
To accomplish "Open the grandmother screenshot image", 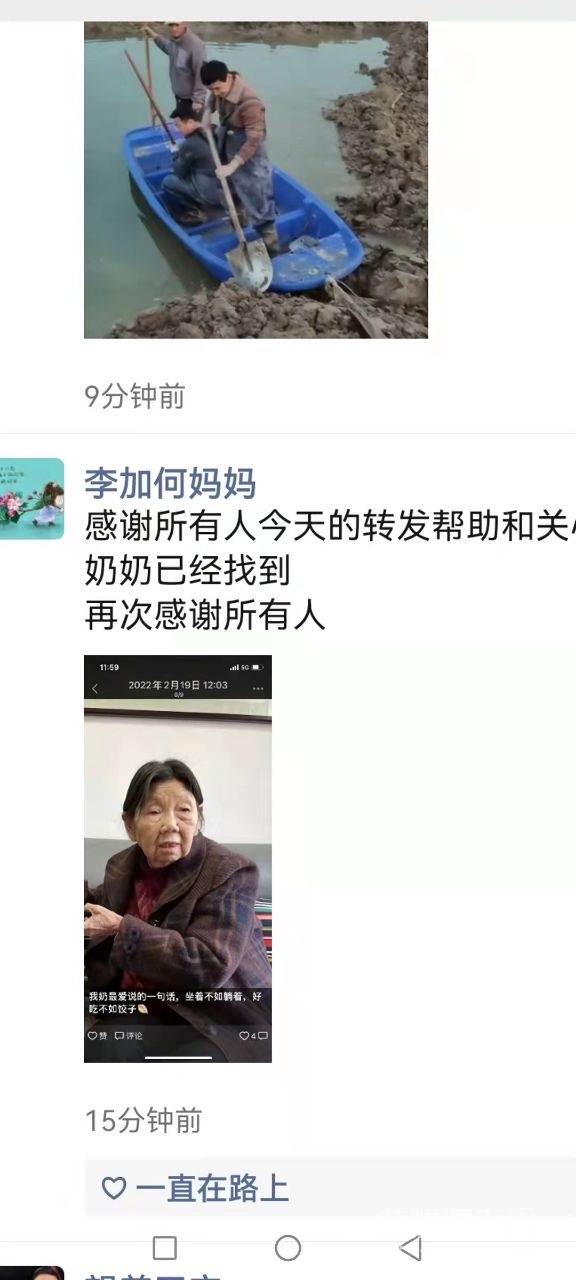I will tap(178, 858).
